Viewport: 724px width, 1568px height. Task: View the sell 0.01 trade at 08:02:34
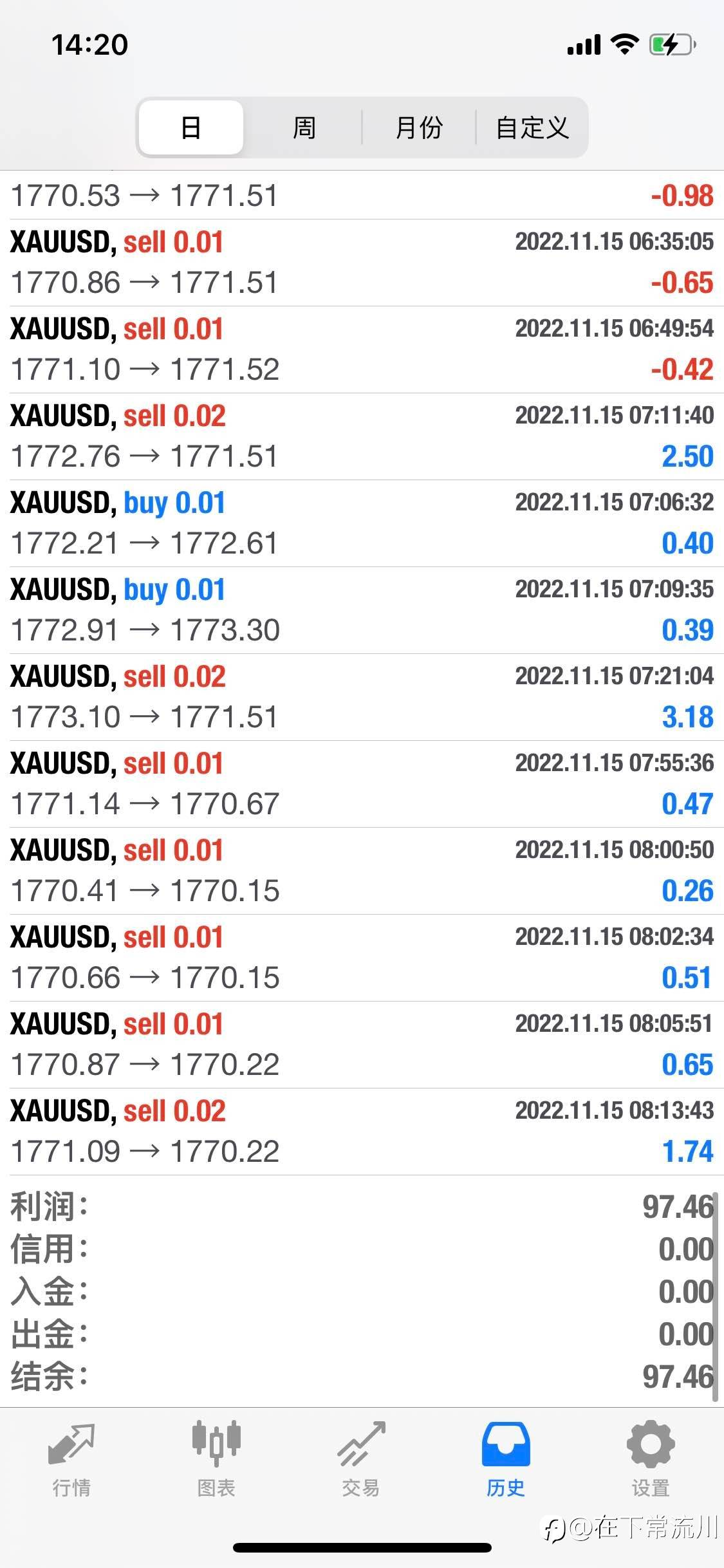tap(362, 958)
